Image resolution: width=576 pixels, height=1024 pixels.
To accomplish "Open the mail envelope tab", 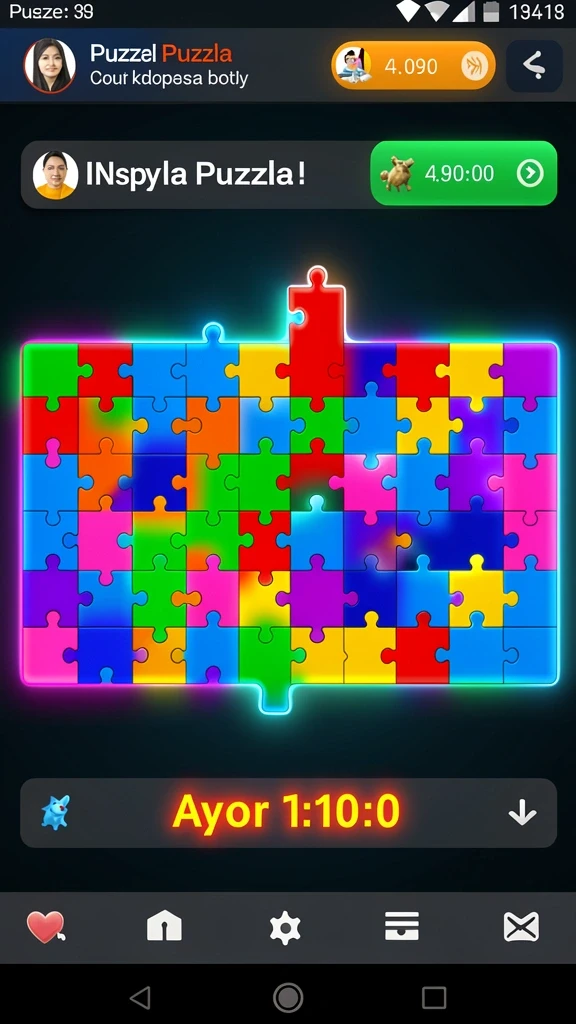I will pyautogui.click(x=522, y=927).
